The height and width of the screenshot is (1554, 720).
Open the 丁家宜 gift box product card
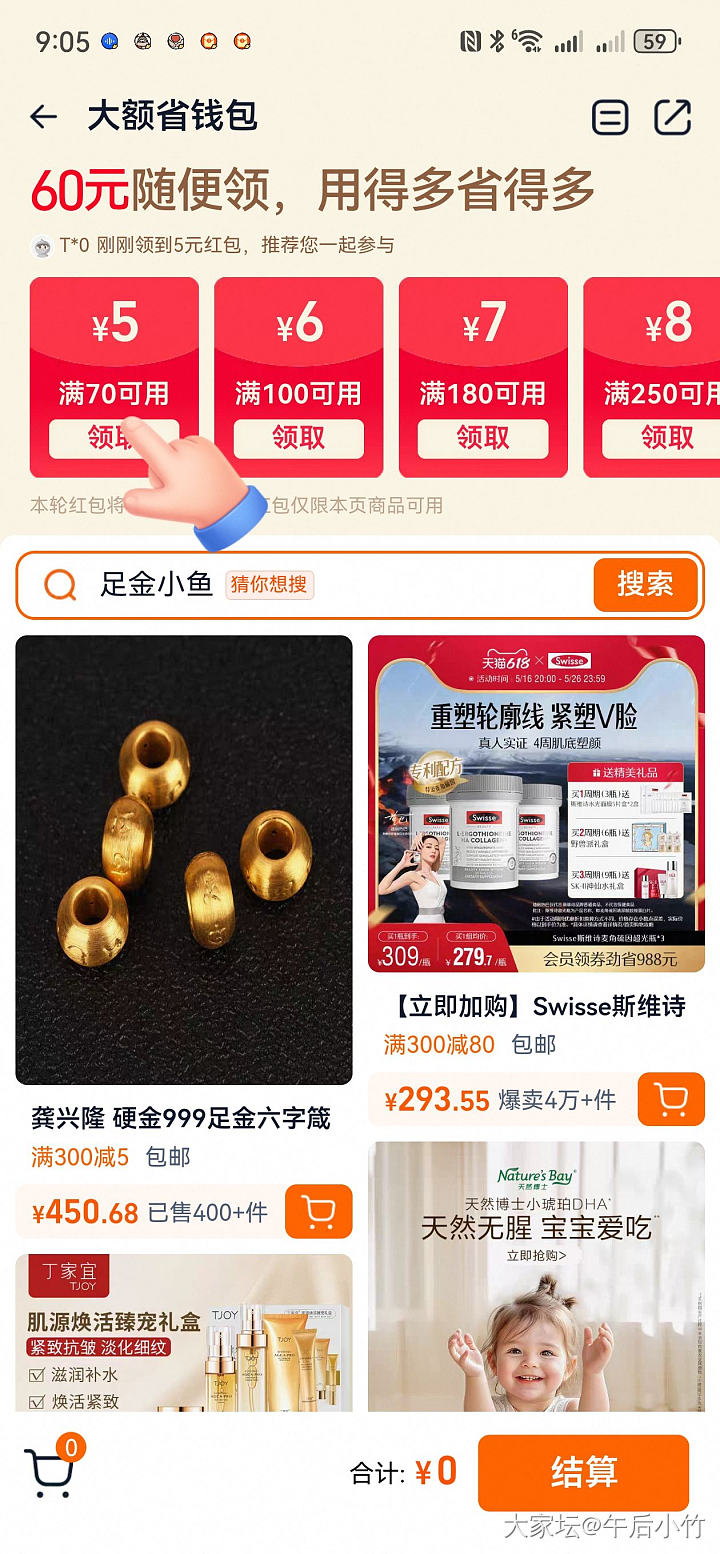tap(184, 1332)
